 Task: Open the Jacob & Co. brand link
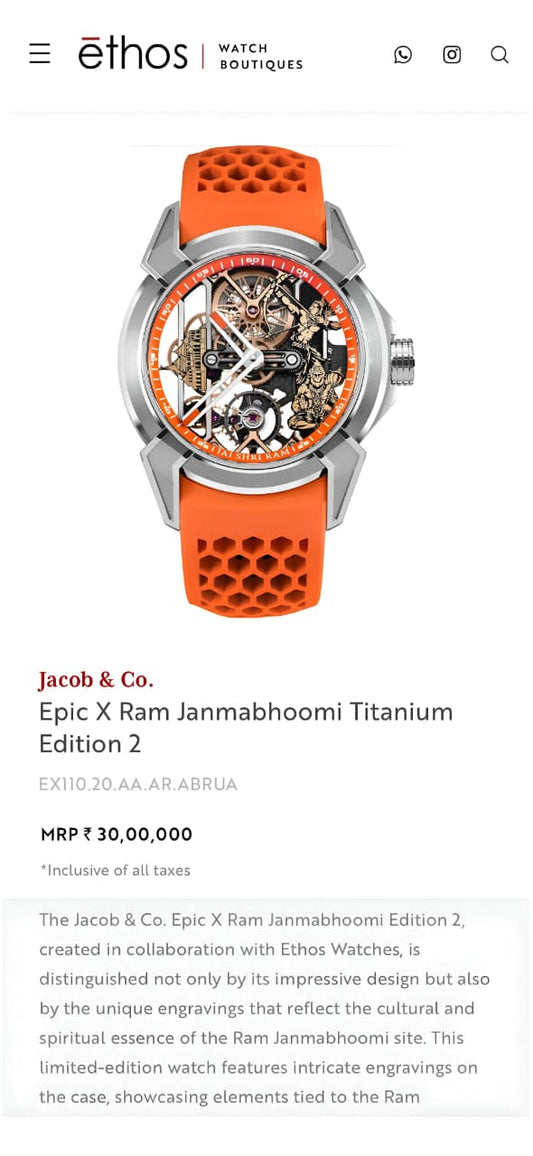[x=96, y=679]
